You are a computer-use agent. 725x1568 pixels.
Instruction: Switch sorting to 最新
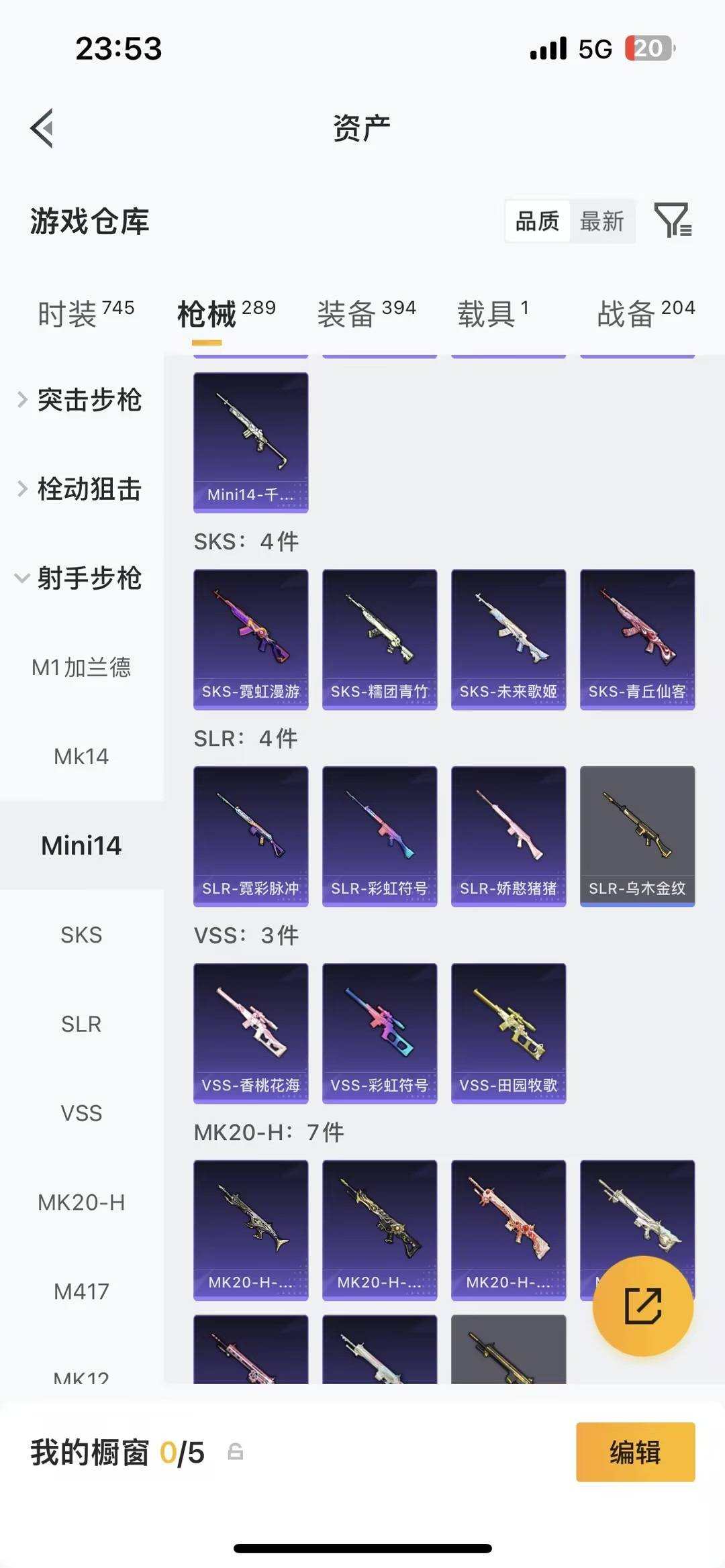coord(602,221)
